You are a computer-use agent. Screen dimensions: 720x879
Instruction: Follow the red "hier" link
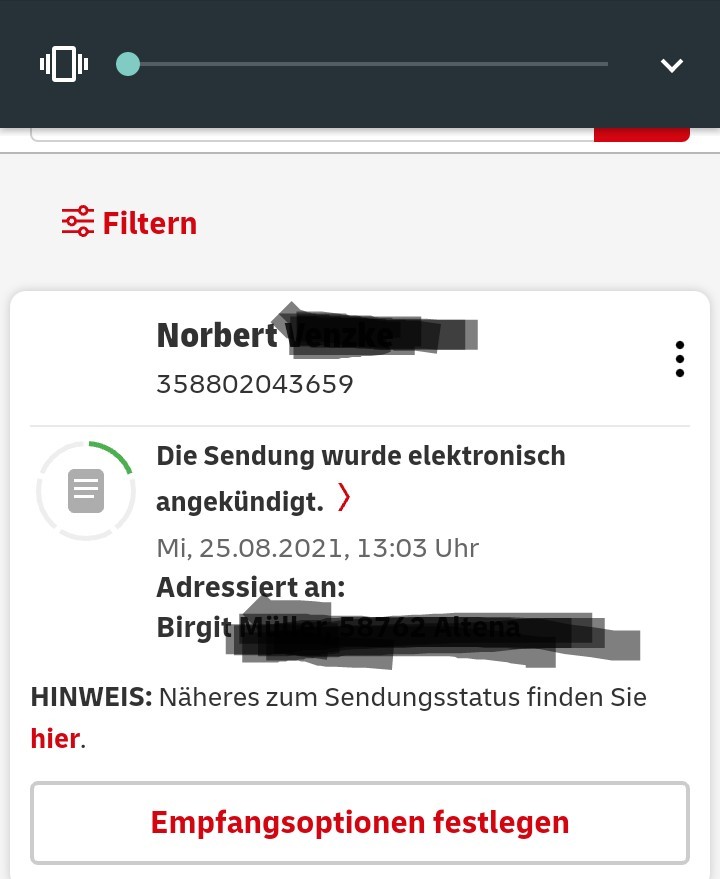(x=55, y=738)
